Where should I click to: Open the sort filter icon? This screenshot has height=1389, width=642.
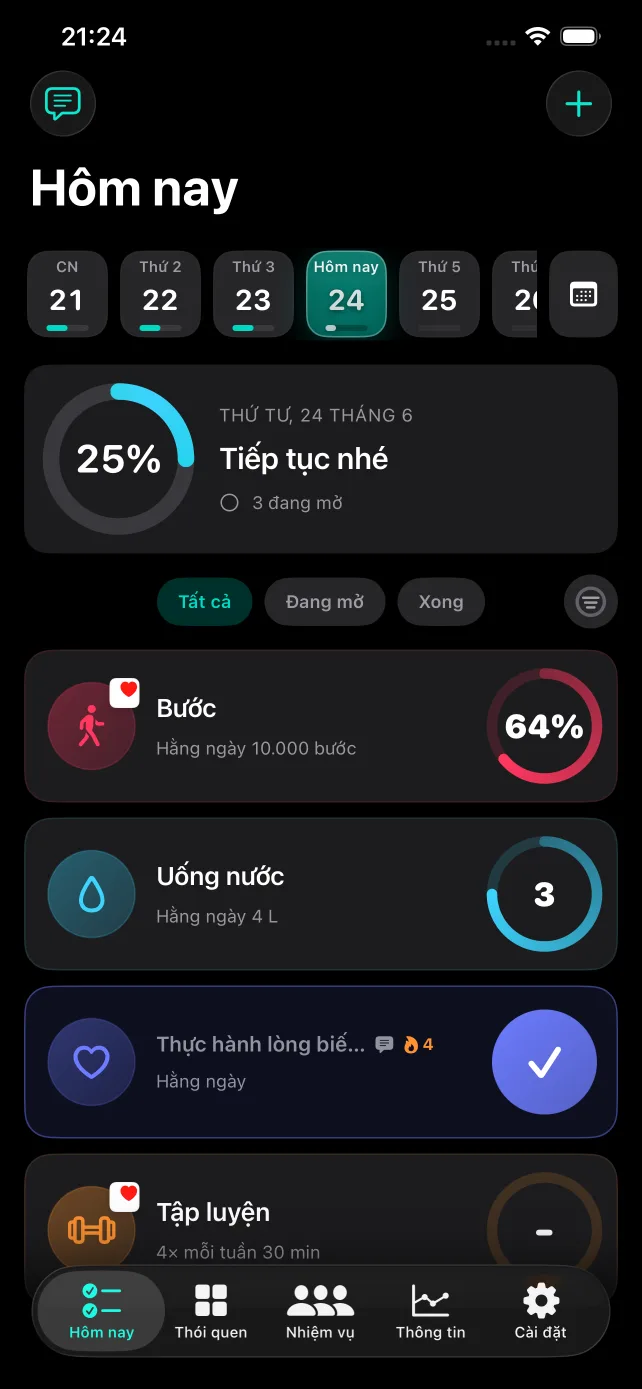coord(591,602)
